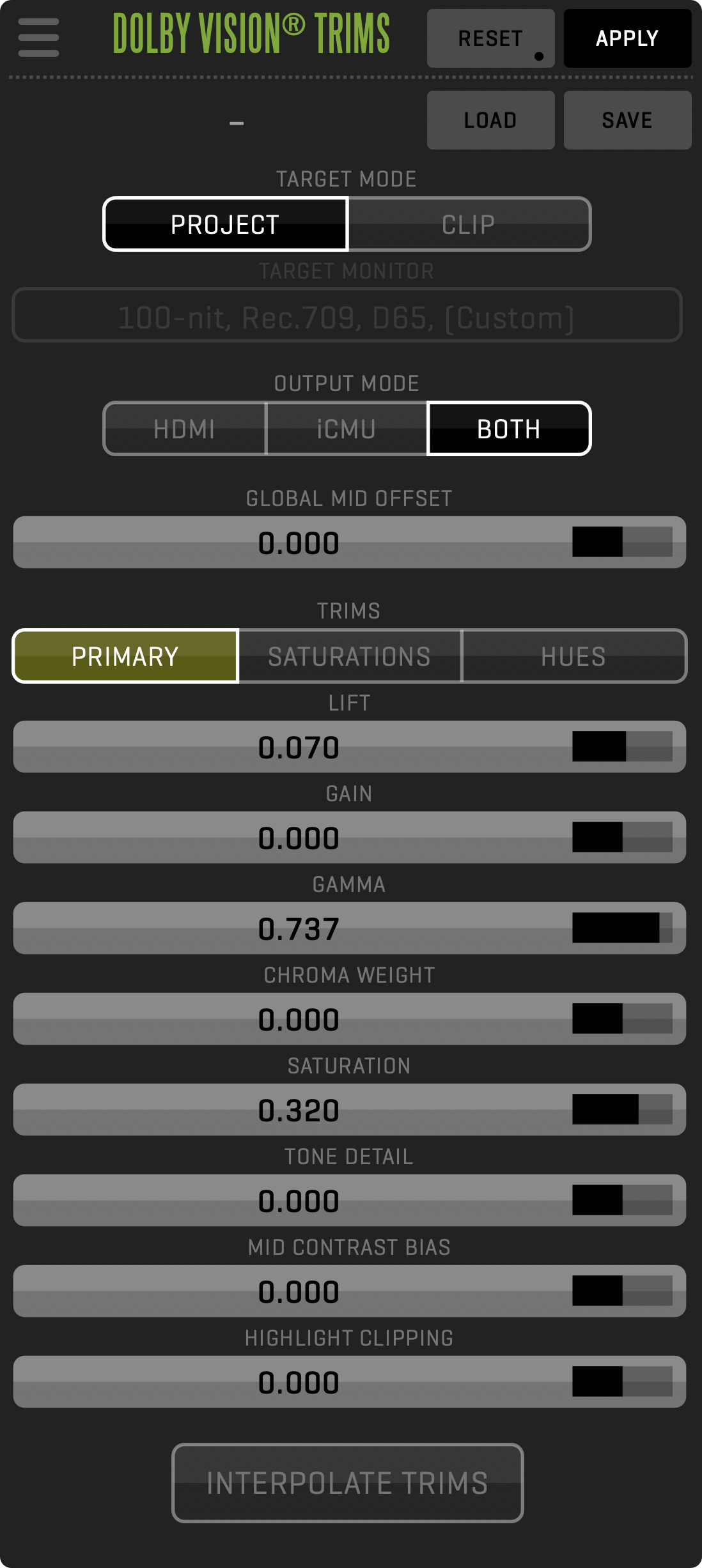
Task: Set output mode to HDMI
Action: pyautogui.click(x=184, y=429)
